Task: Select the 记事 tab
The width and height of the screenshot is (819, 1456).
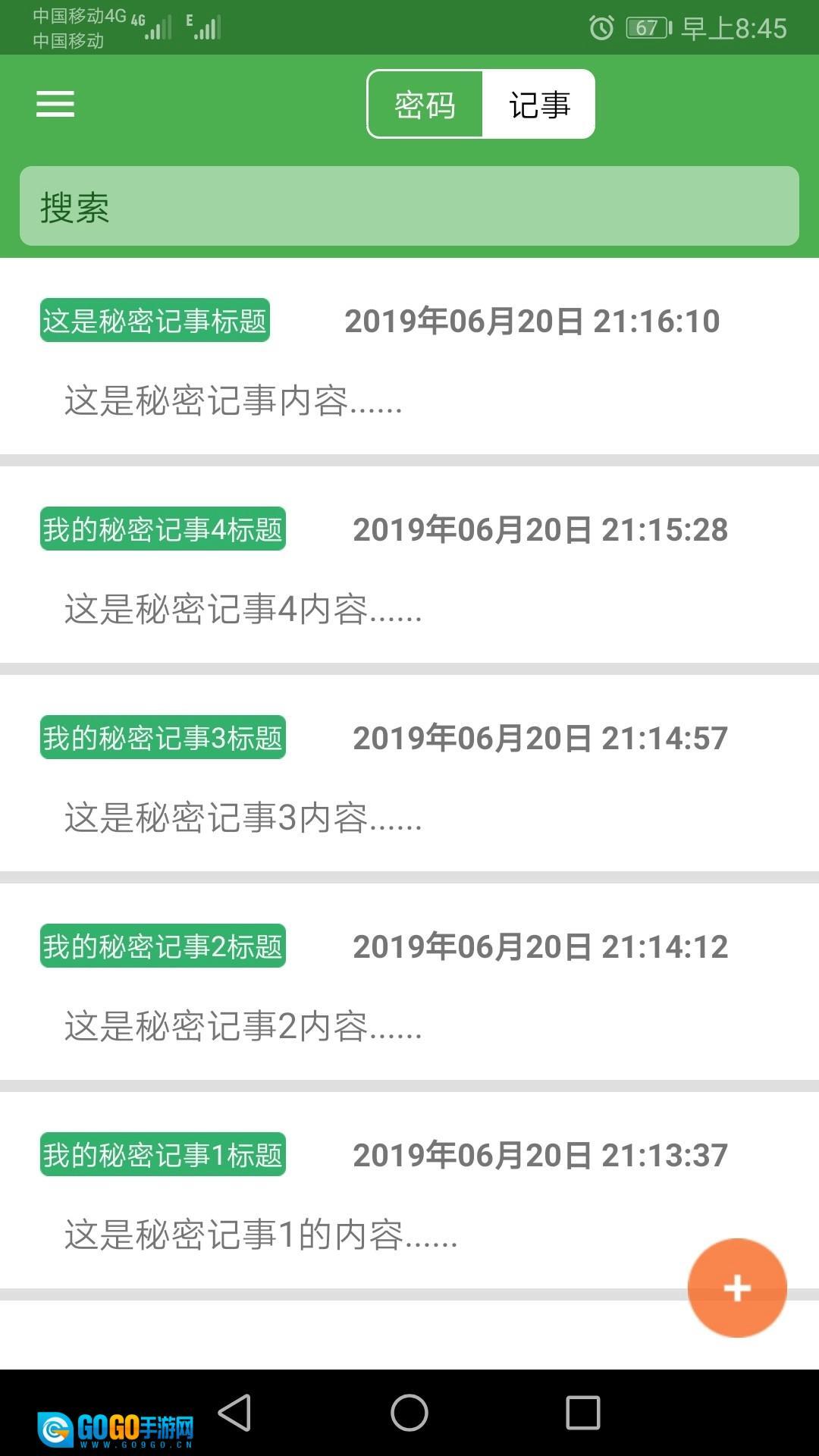Action: pyautogui.click(x=539, y=105)
